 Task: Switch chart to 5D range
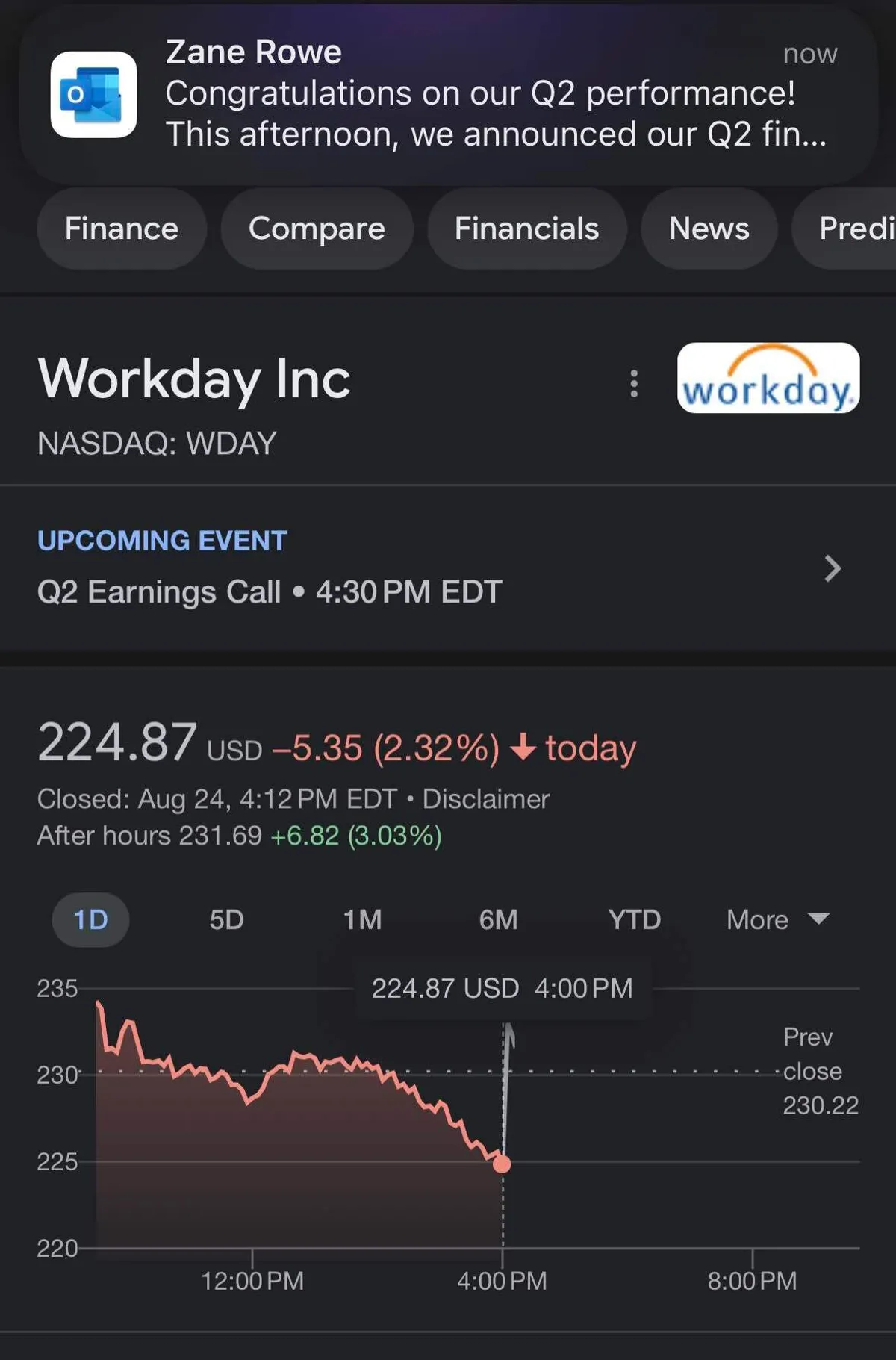pos(226,919)
